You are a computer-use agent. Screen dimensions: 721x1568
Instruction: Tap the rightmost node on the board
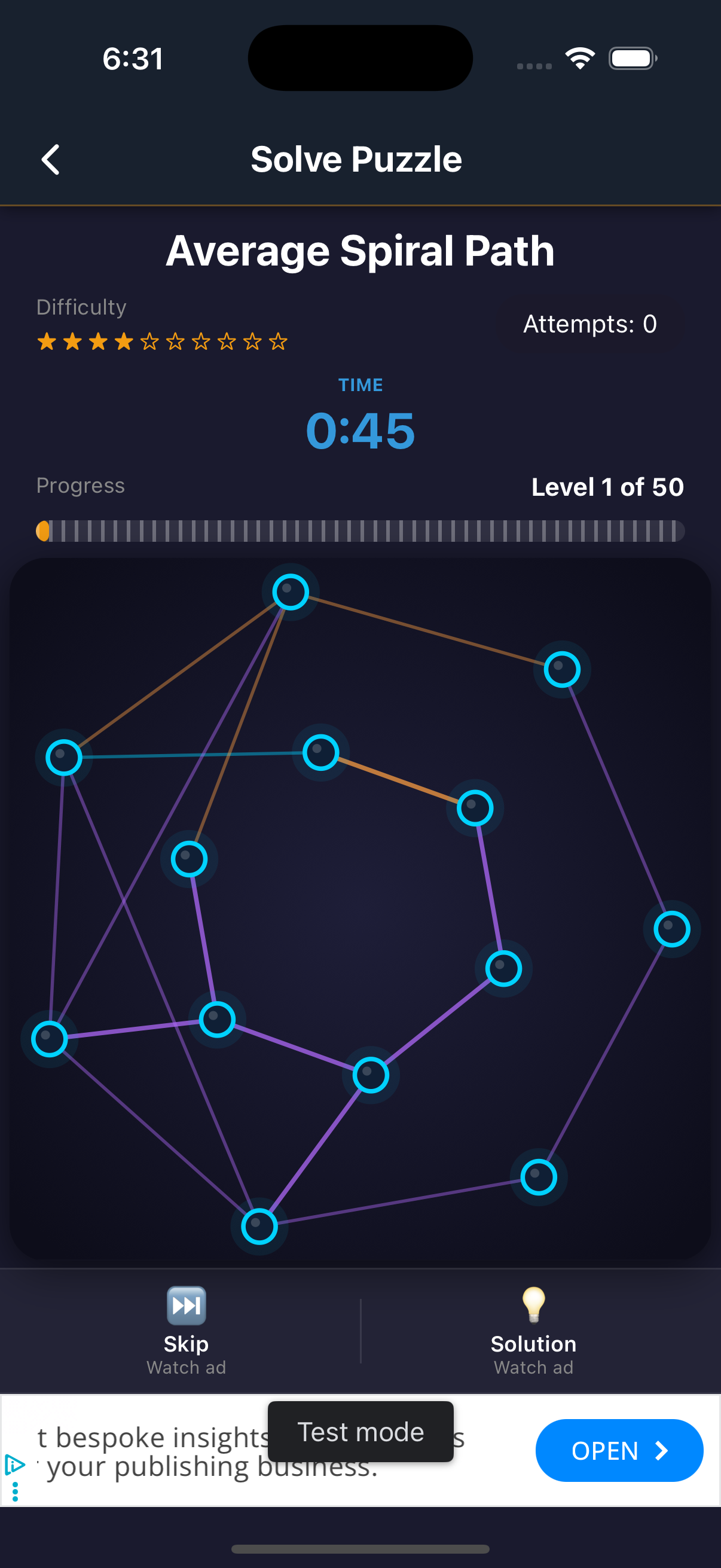671,928
